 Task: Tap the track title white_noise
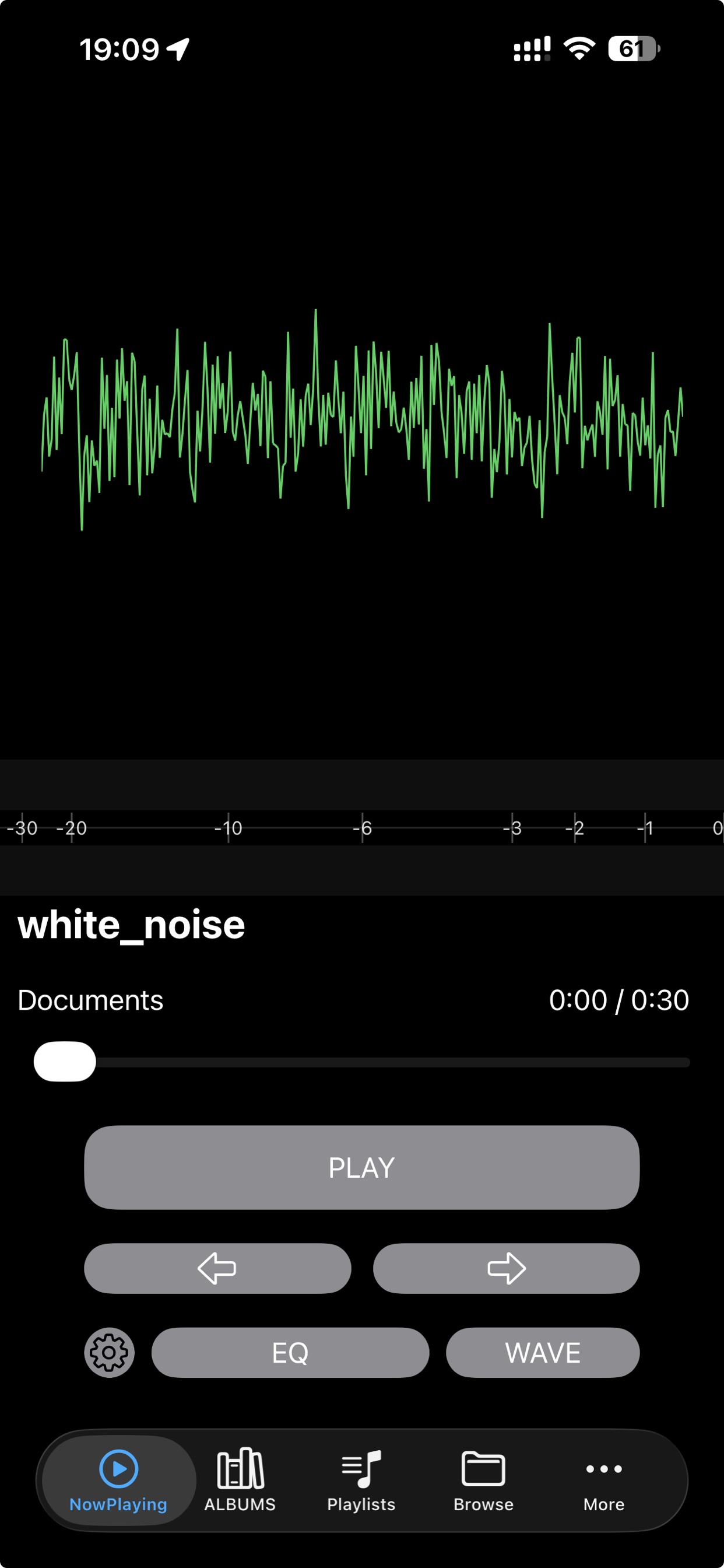coord(130,925)
